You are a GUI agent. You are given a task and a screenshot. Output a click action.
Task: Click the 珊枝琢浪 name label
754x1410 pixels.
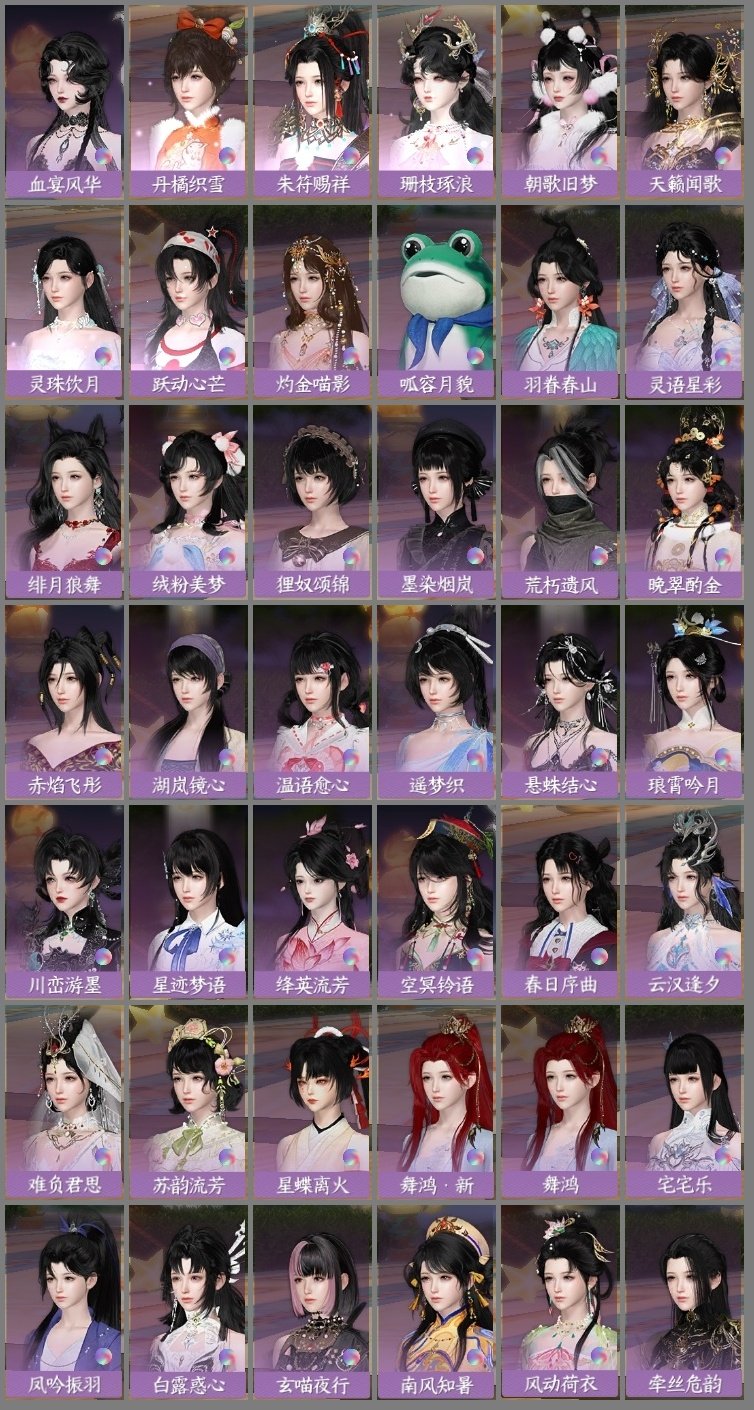pos(437,183)
